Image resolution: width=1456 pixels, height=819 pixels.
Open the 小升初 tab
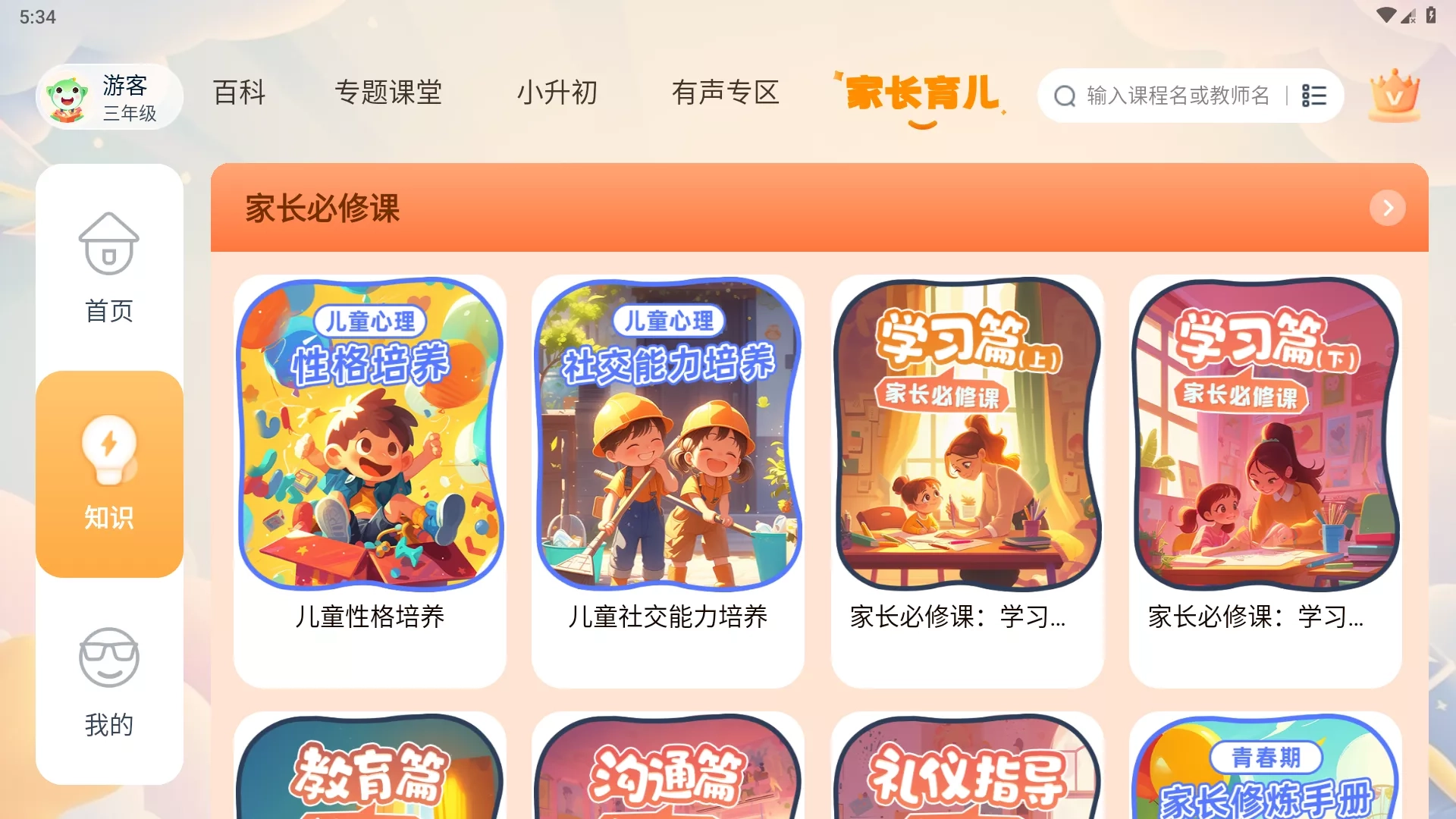(x=557, y=93)
